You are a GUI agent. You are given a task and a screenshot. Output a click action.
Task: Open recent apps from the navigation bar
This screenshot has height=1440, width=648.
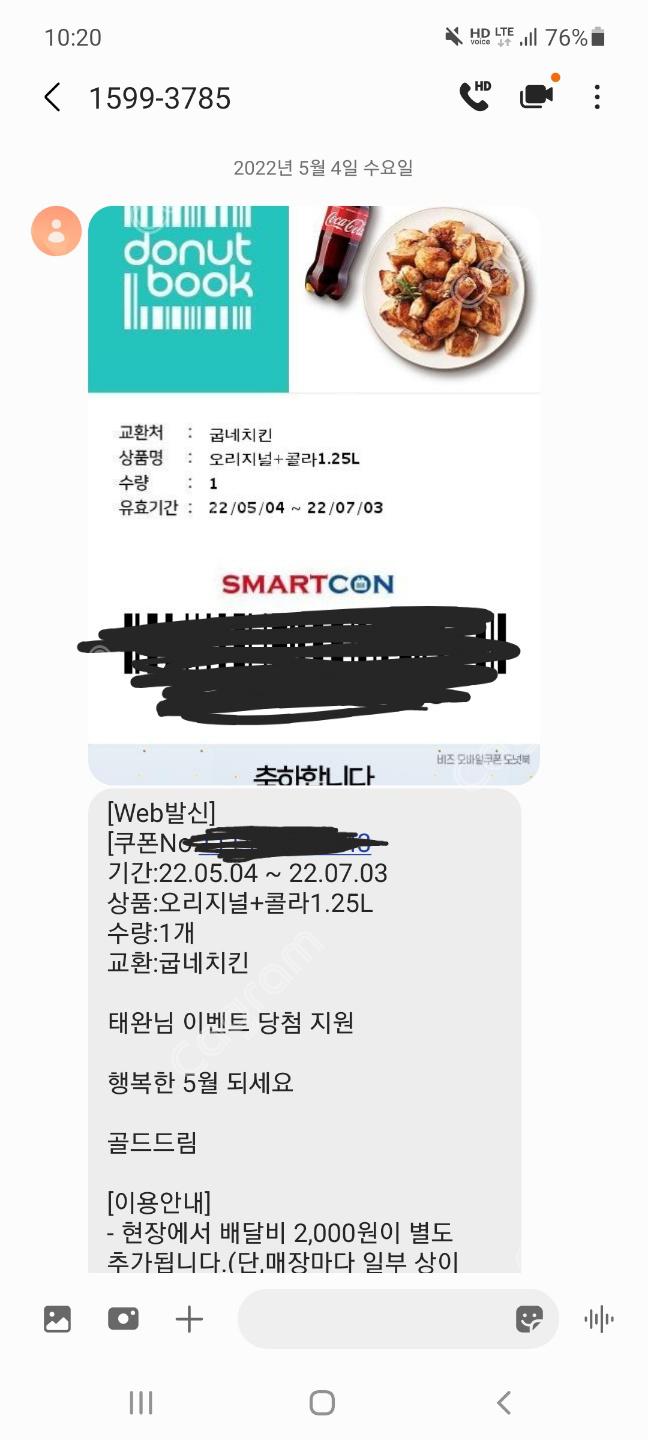[141, 1403]
